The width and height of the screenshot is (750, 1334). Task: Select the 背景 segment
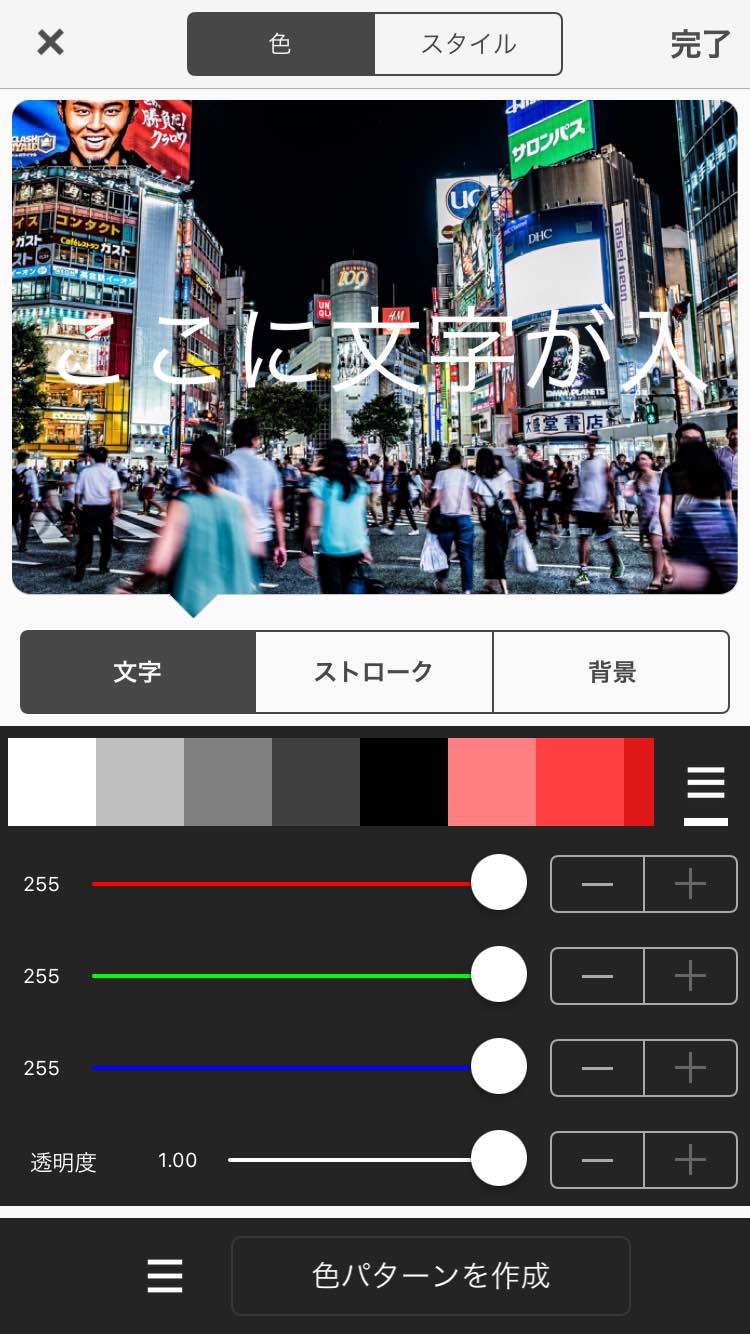611,672
